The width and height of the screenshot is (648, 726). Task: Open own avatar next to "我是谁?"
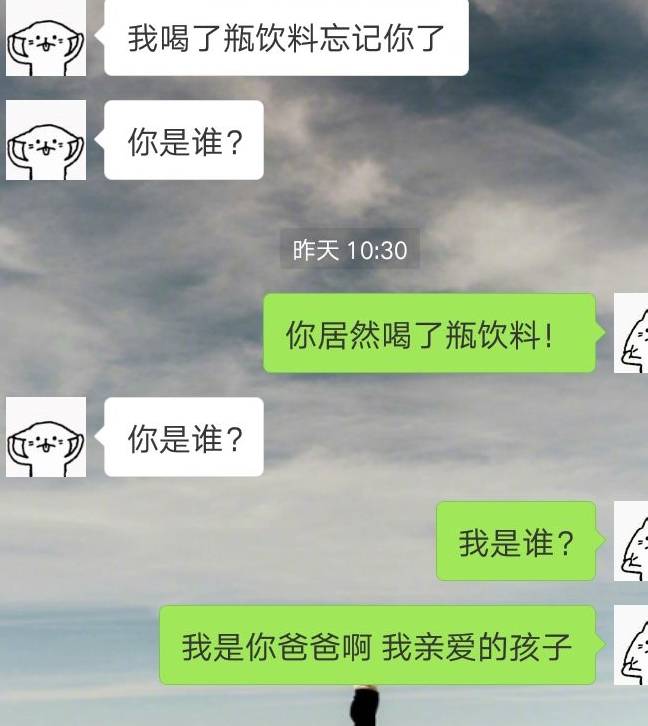pos(631,541)
